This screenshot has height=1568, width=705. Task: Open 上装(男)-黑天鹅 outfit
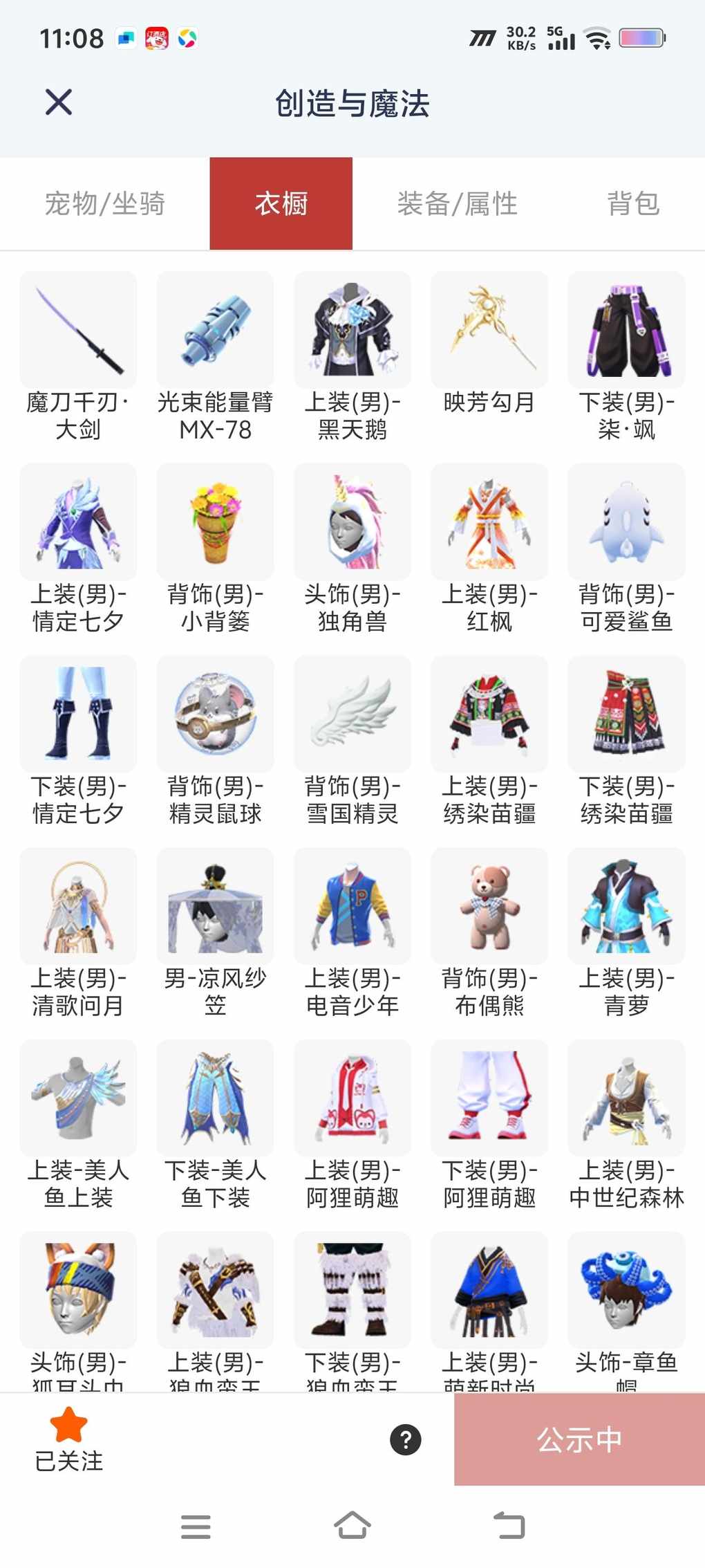352,331
